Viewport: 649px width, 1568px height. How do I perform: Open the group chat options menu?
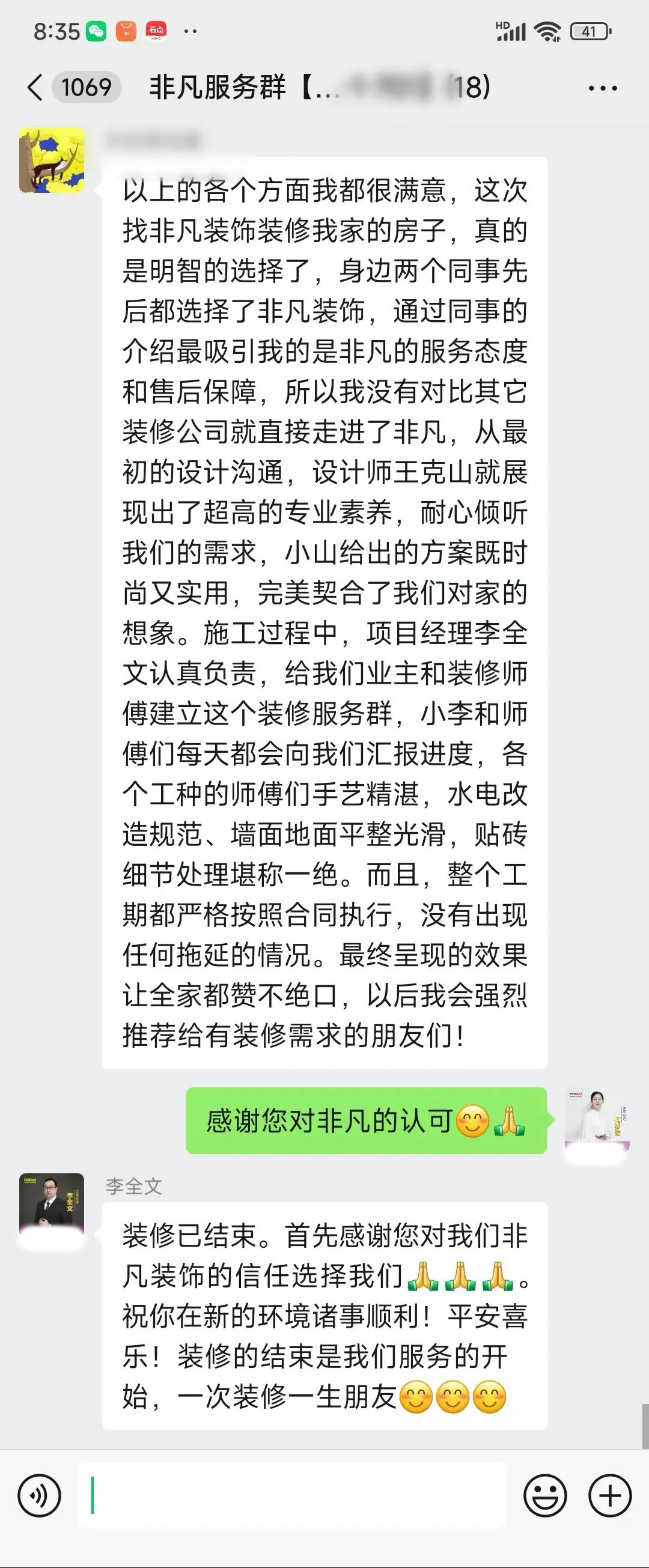pos(602,88)
